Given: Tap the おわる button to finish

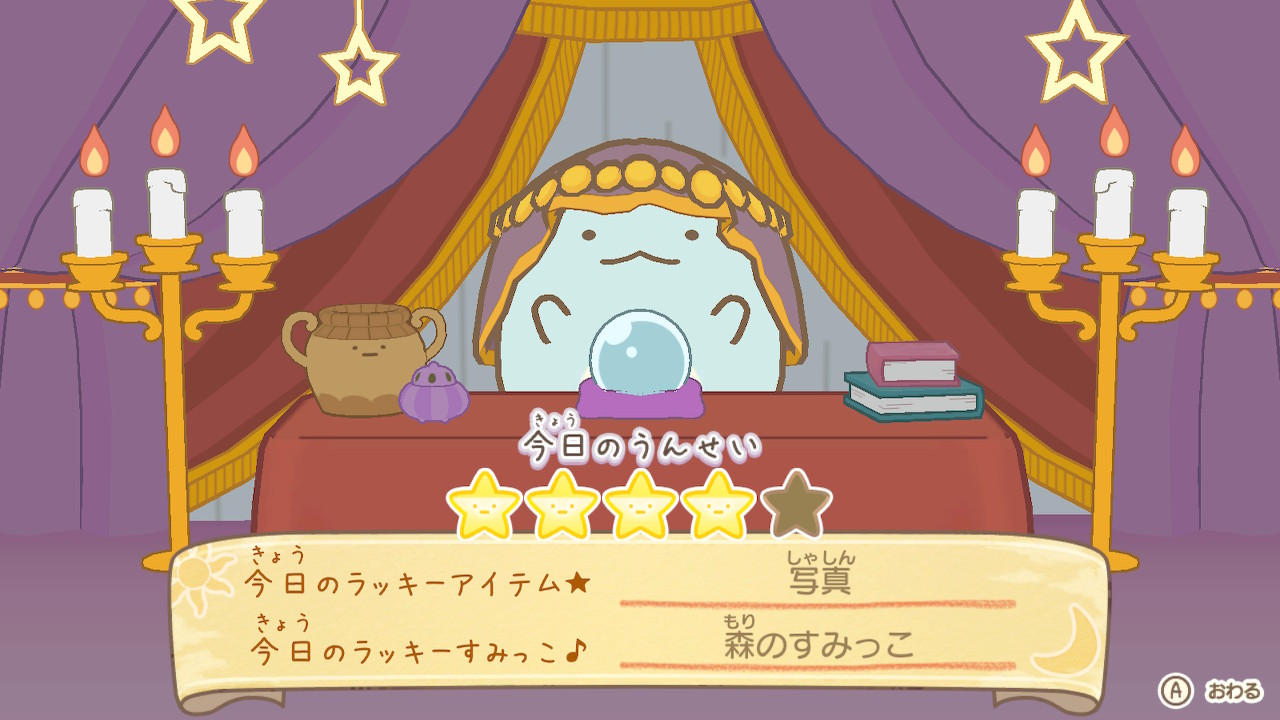Looking at the screenshot, I should click(x=1211, y=690).
